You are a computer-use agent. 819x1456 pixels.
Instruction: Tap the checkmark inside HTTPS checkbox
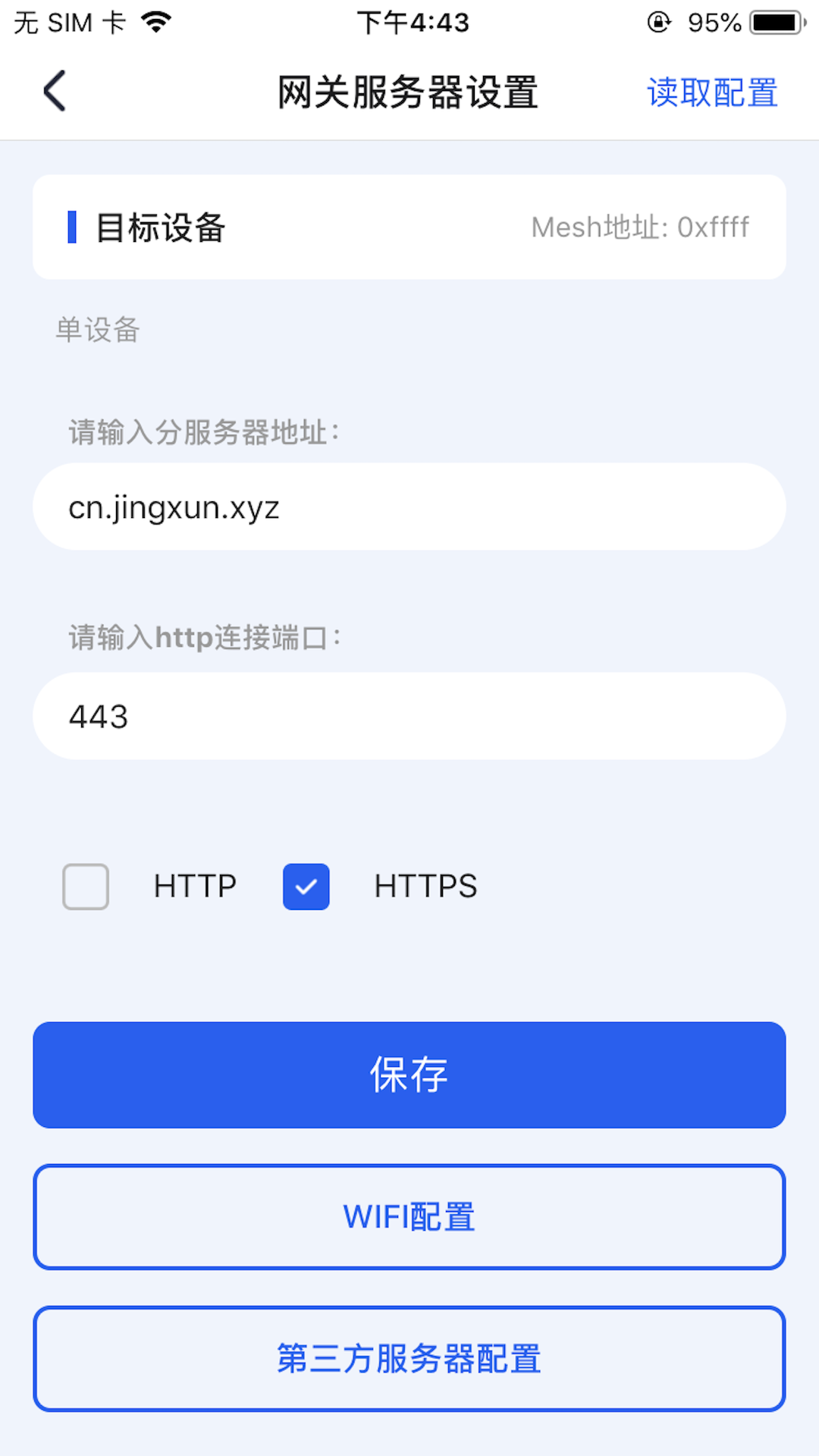(x=305, y=886)
